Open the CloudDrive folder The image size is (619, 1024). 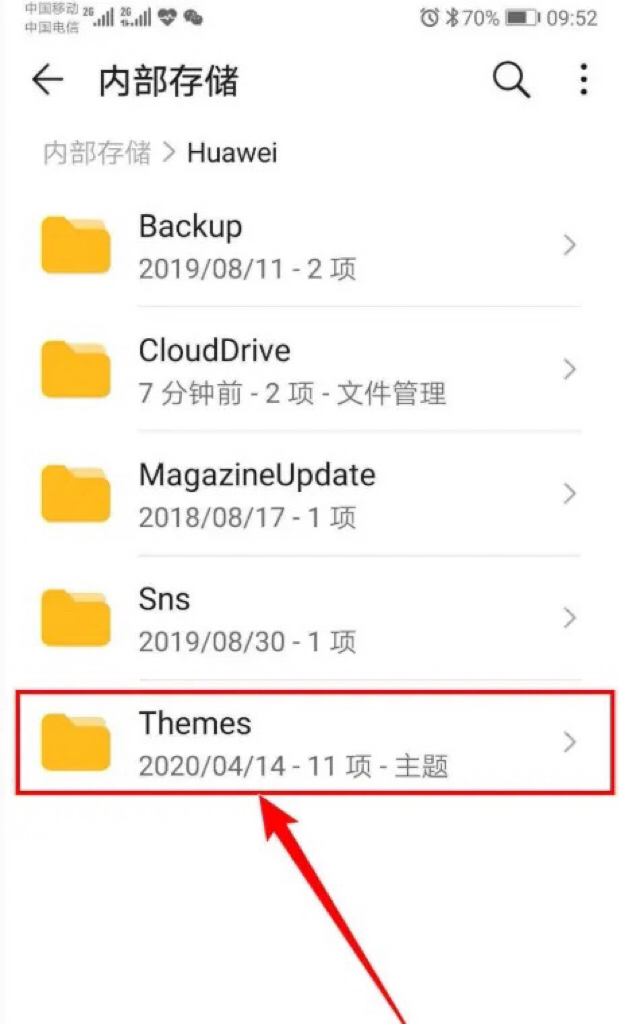(310, 369)
